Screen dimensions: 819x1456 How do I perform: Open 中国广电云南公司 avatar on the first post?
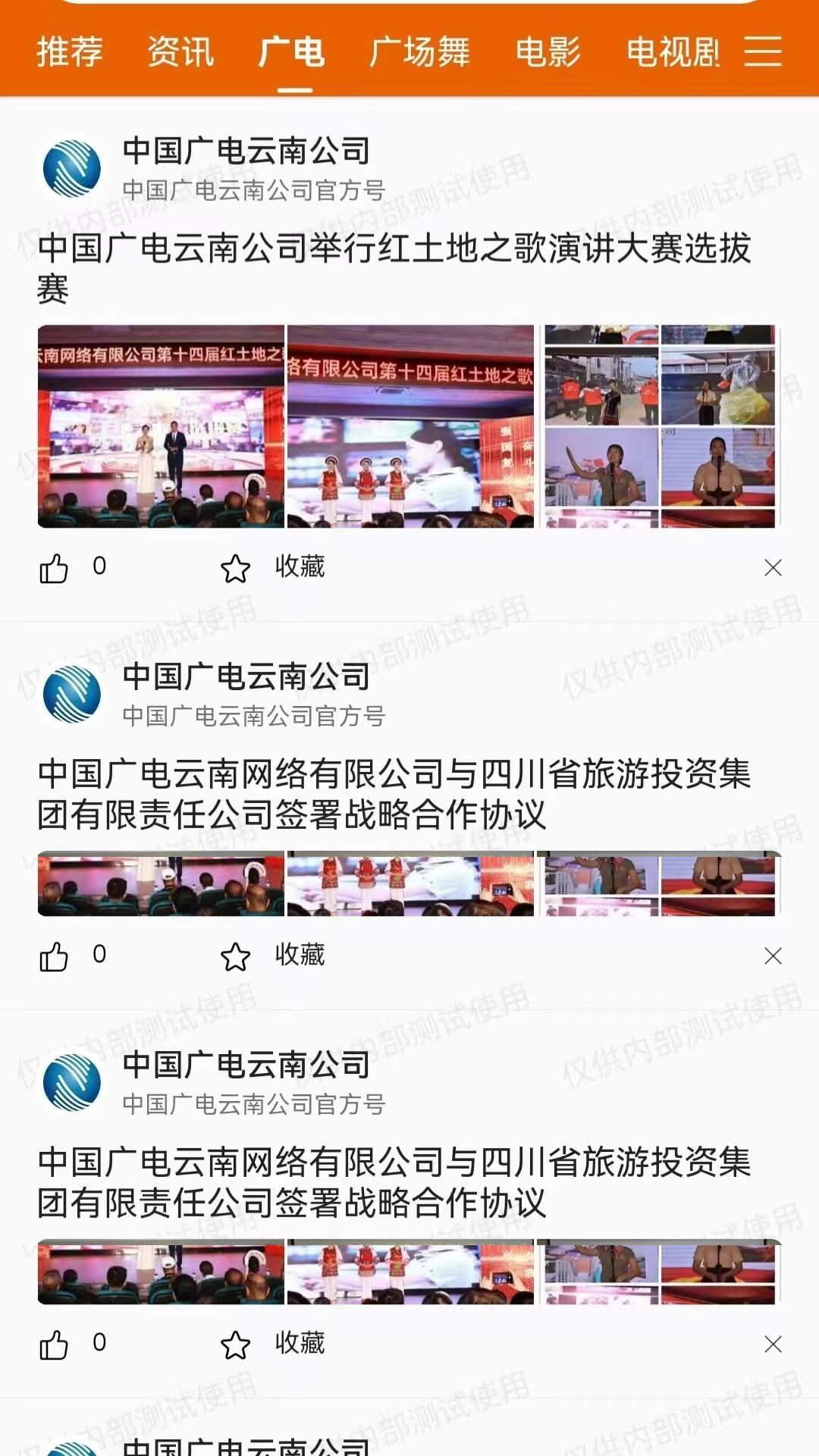coord(72,168)
